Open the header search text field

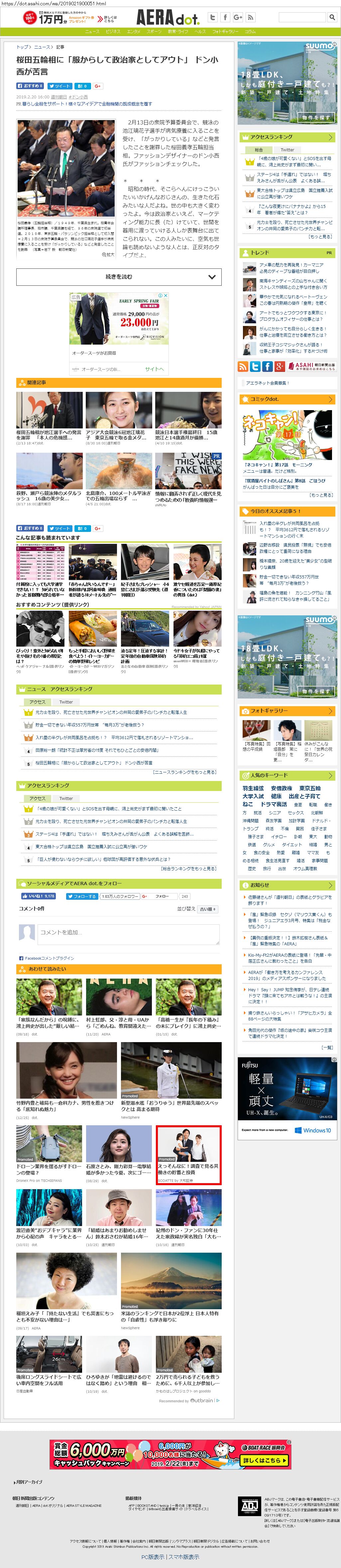click(302, 18)
